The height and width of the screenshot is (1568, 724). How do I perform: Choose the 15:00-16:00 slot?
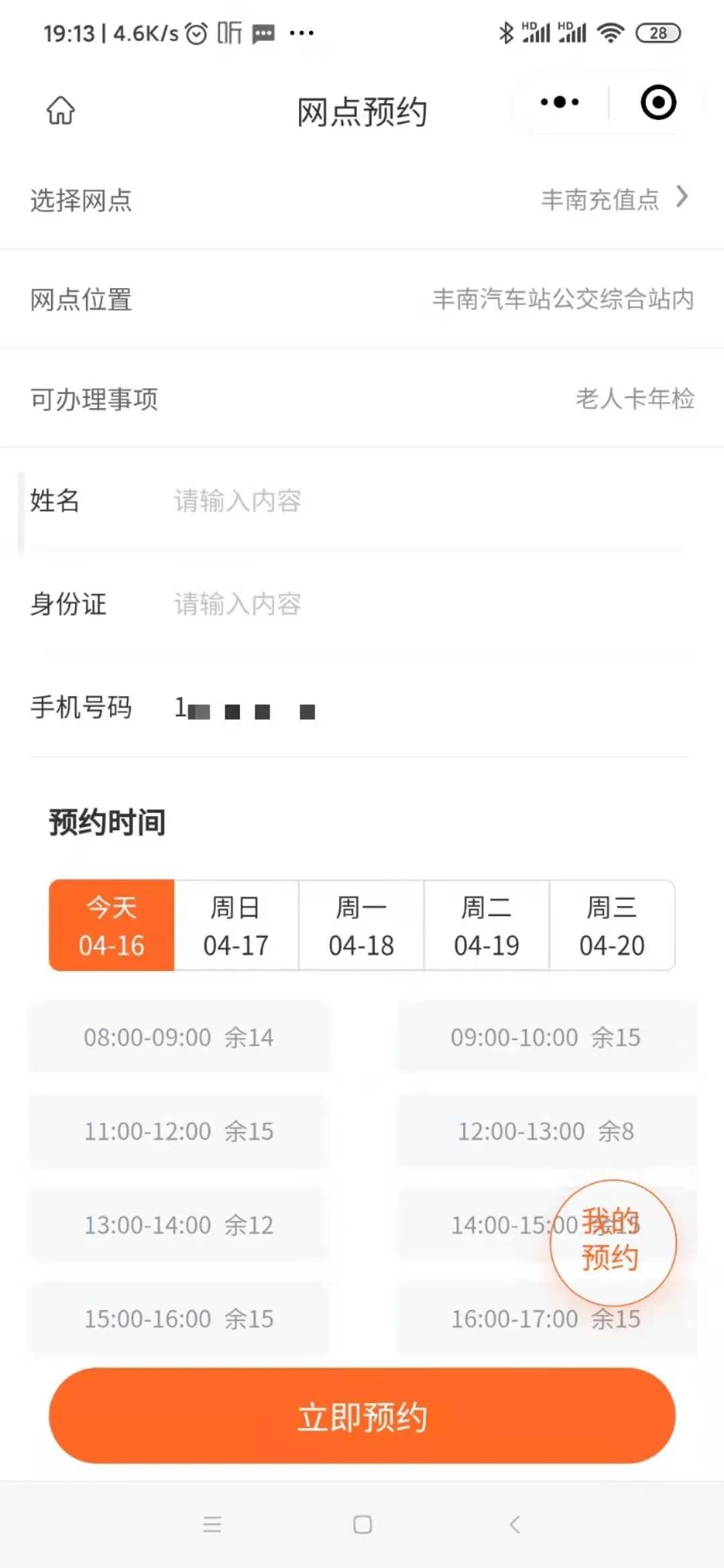[x=179, y=1319]
